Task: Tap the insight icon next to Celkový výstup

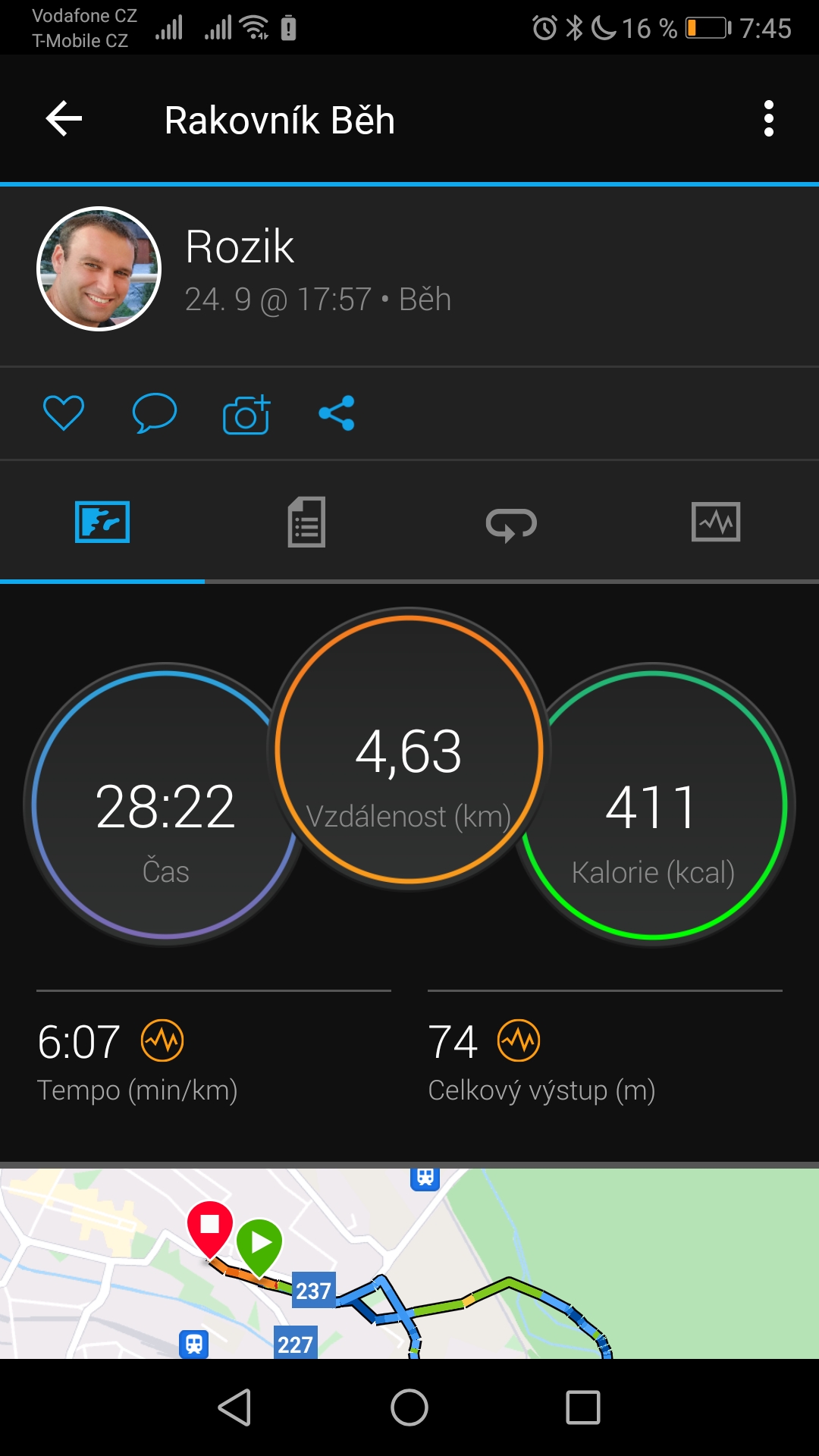Action: (519, 1040)
